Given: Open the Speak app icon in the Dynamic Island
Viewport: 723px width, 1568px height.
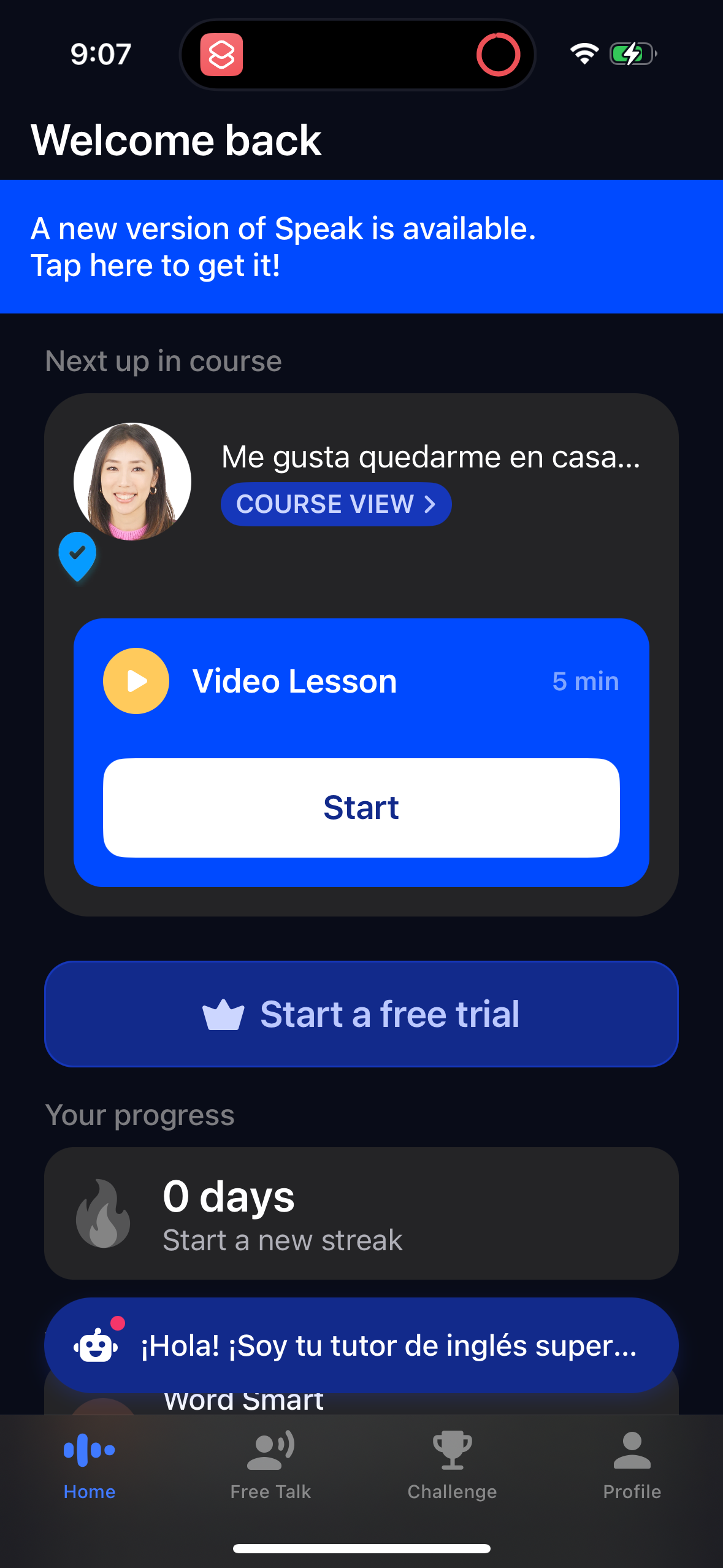Looking at the screenshot, I should (223, 55).
